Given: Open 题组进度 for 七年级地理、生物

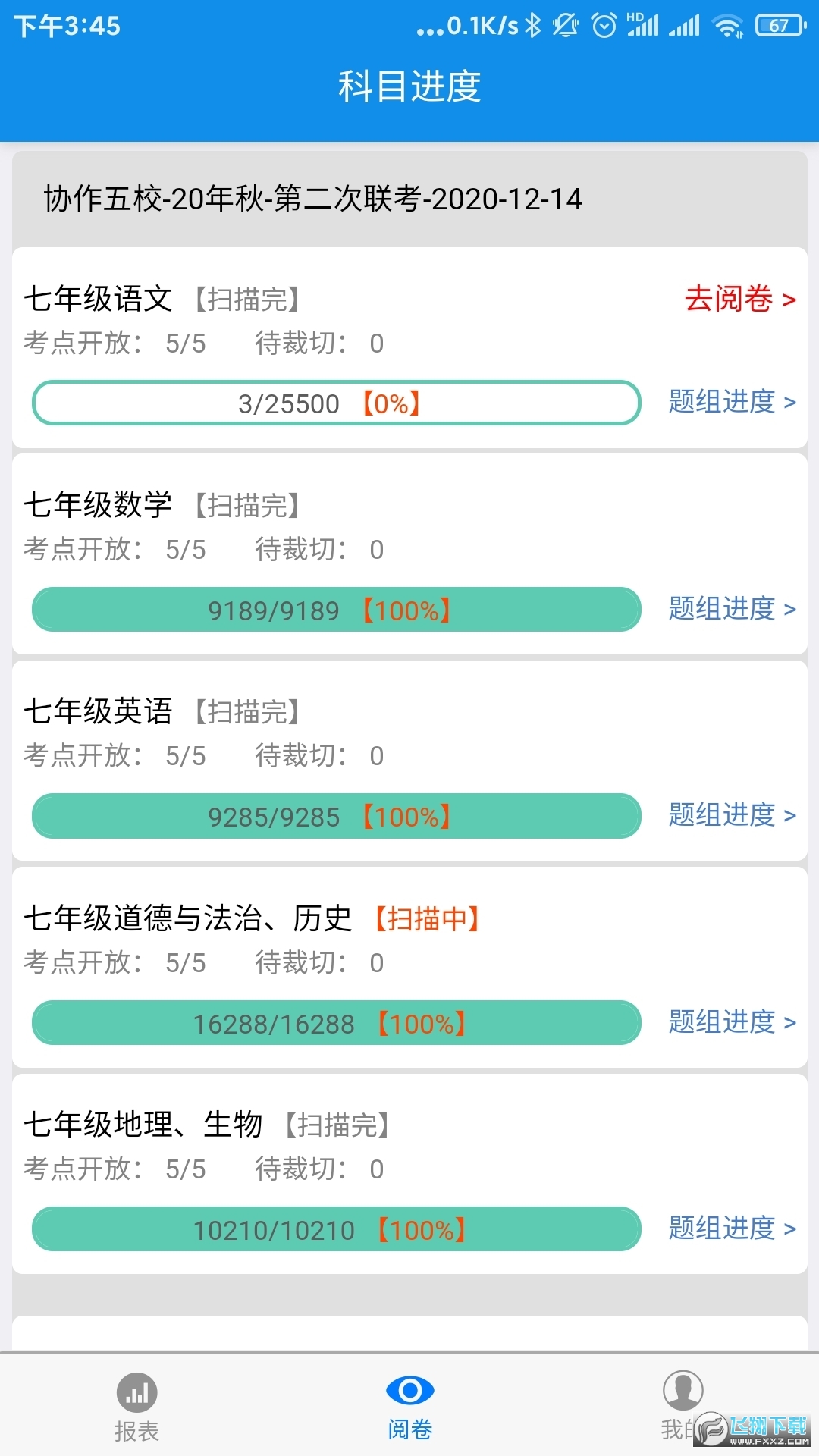Looking at the screenshot, I should coord(730,1228).
